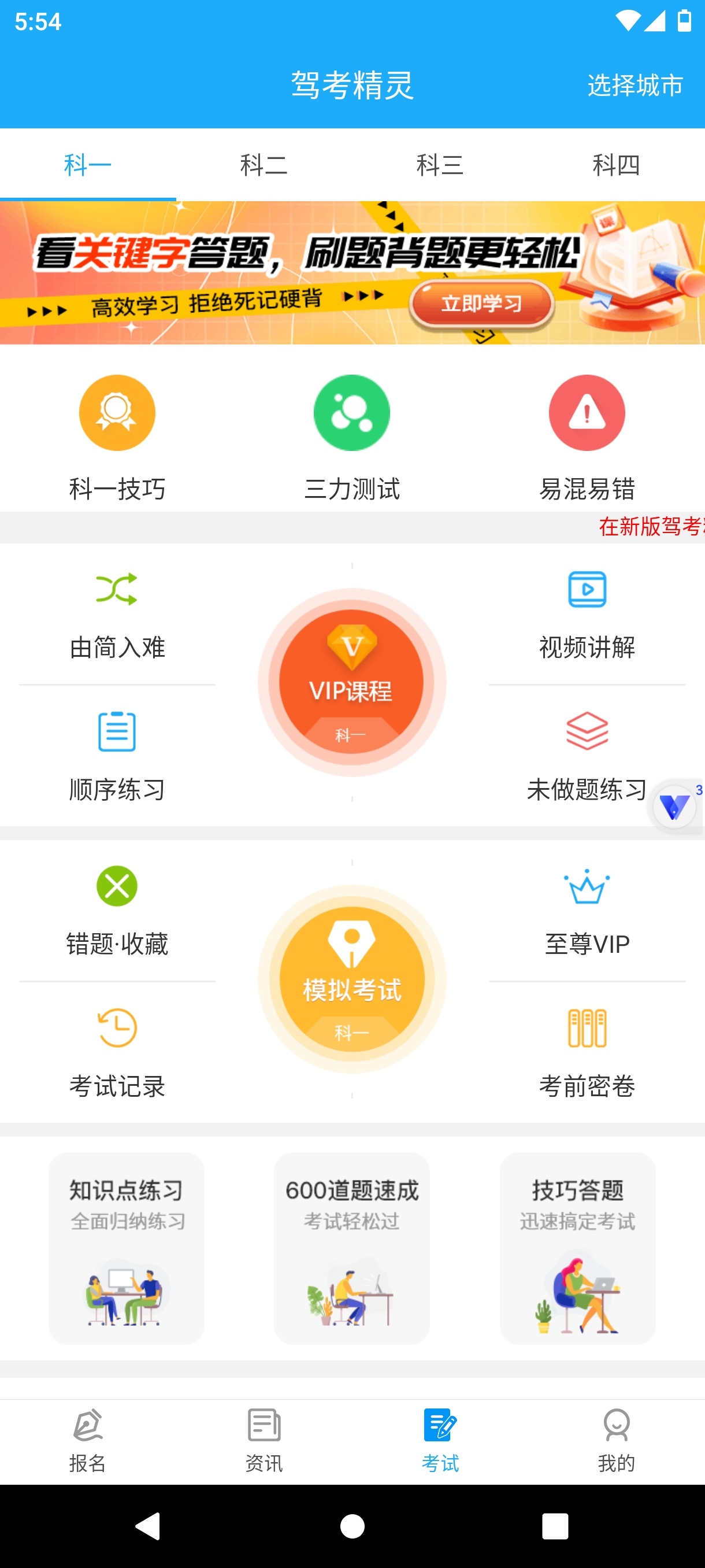Open 选择城市 city selector
This screenshot has height=1568, width=705.
coord(635,85)
